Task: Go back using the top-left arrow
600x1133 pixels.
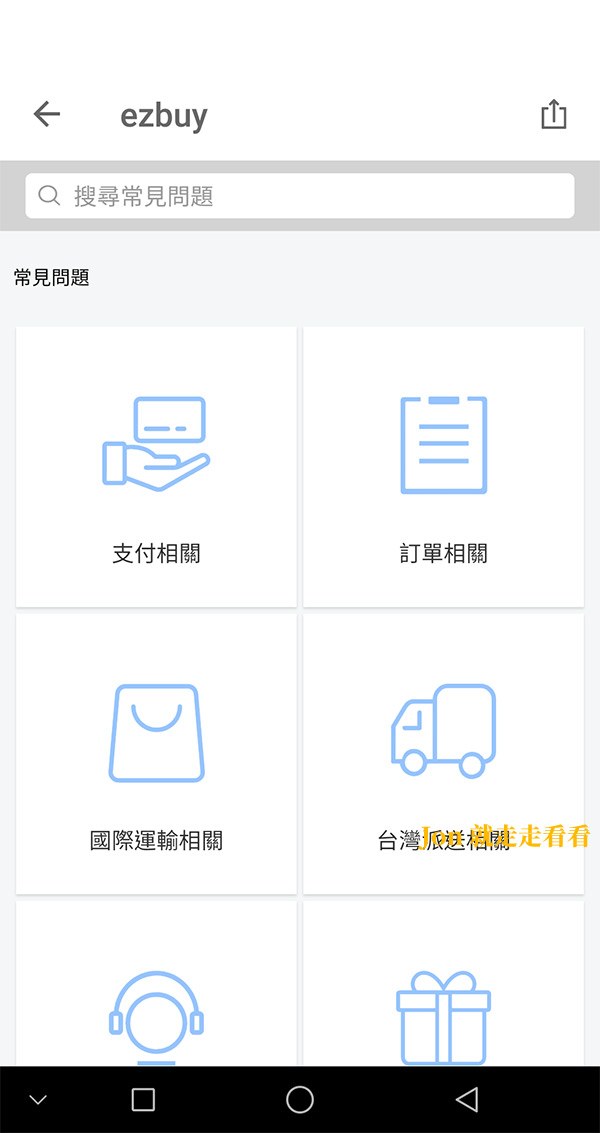Action: point(46,114)
